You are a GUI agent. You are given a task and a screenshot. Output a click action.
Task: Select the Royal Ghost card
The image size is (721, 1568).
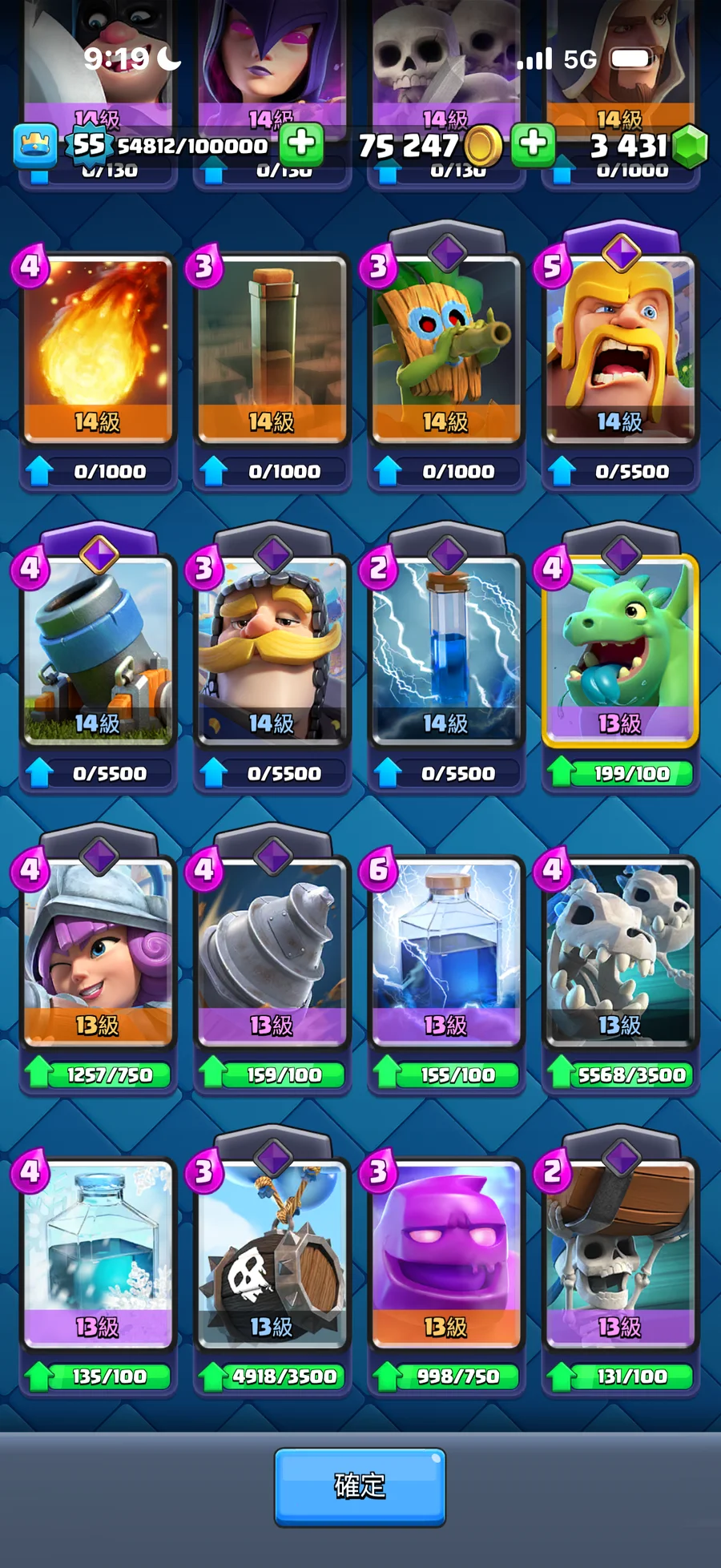coord(272,651)
